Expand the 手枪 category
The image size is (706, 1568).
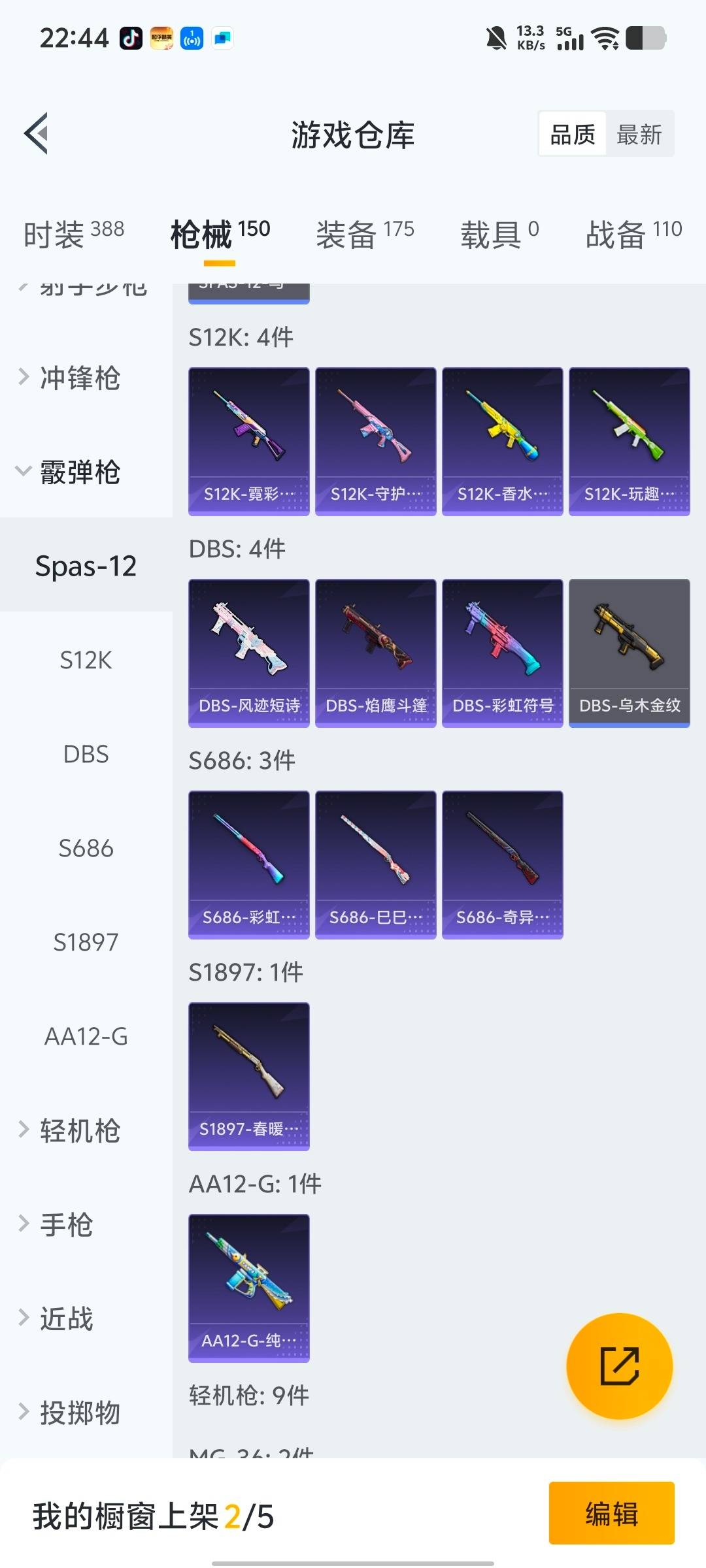coord(67,1224)
